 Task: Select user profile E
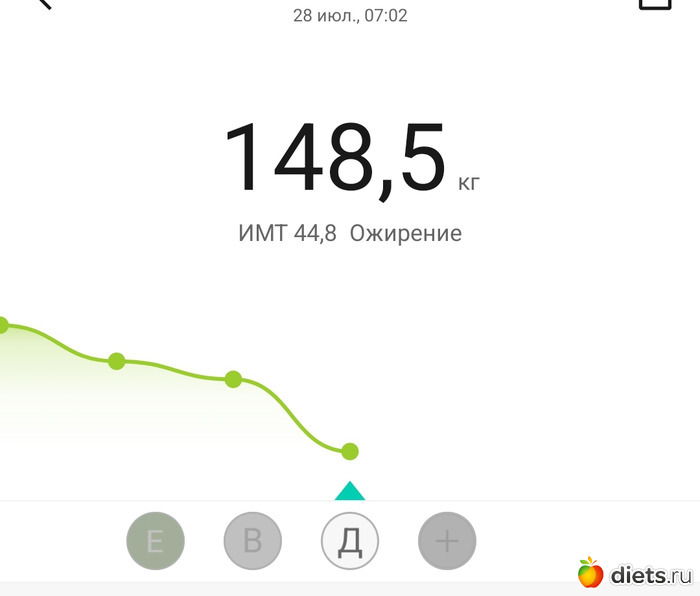pyautogui.click(x=155, y=542)
